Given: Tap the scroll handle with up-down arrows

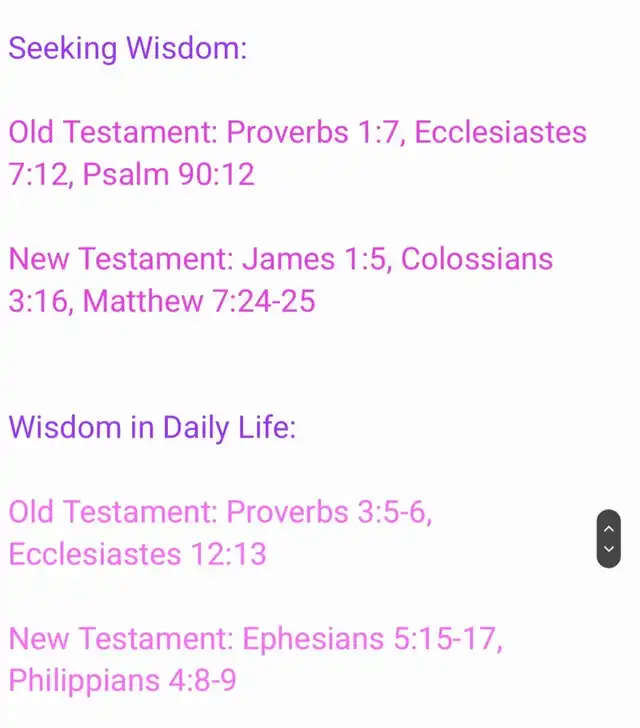Looking at the screenshot, I should (x=608, y=539).
